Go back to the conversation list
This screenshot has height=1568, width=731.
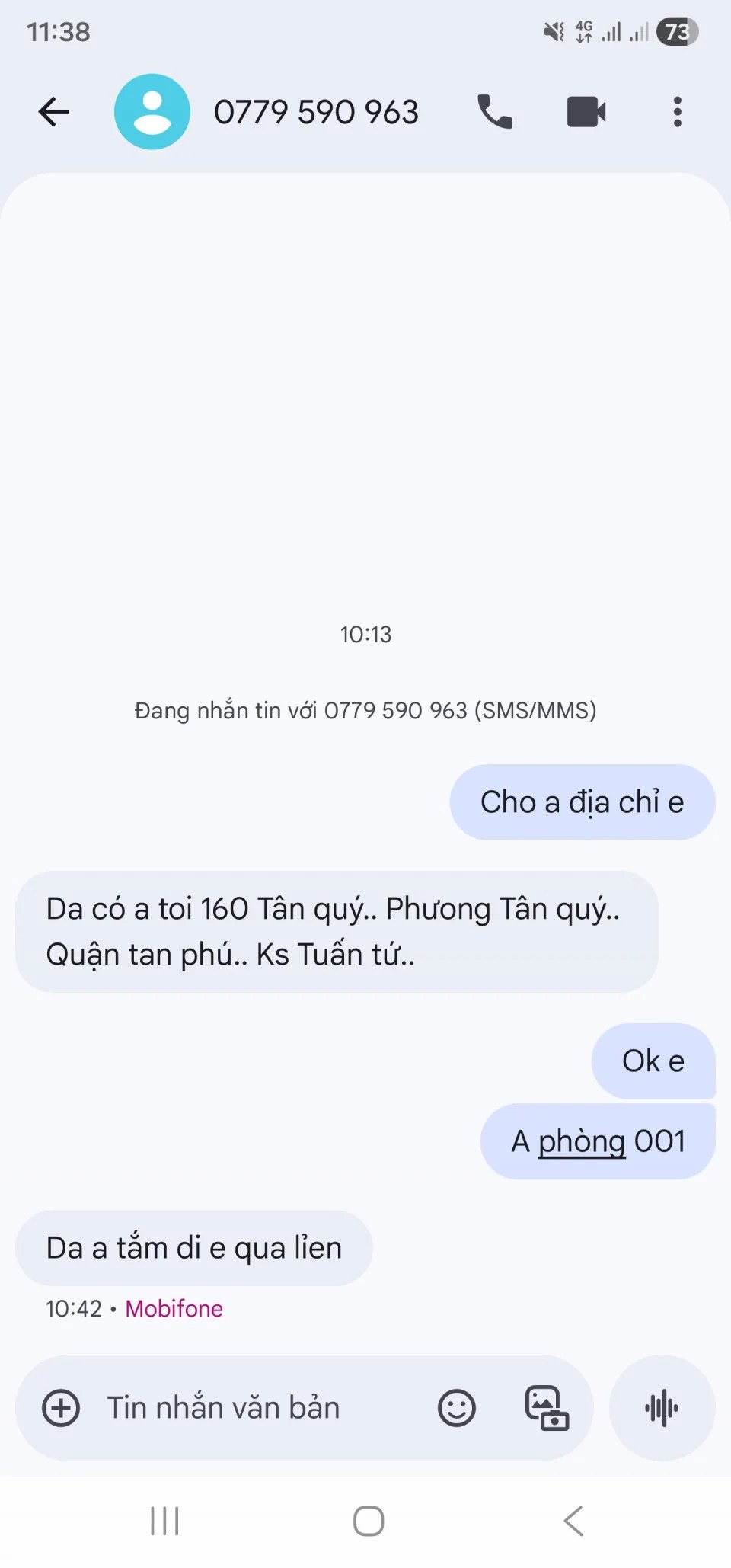pos(53,112)
